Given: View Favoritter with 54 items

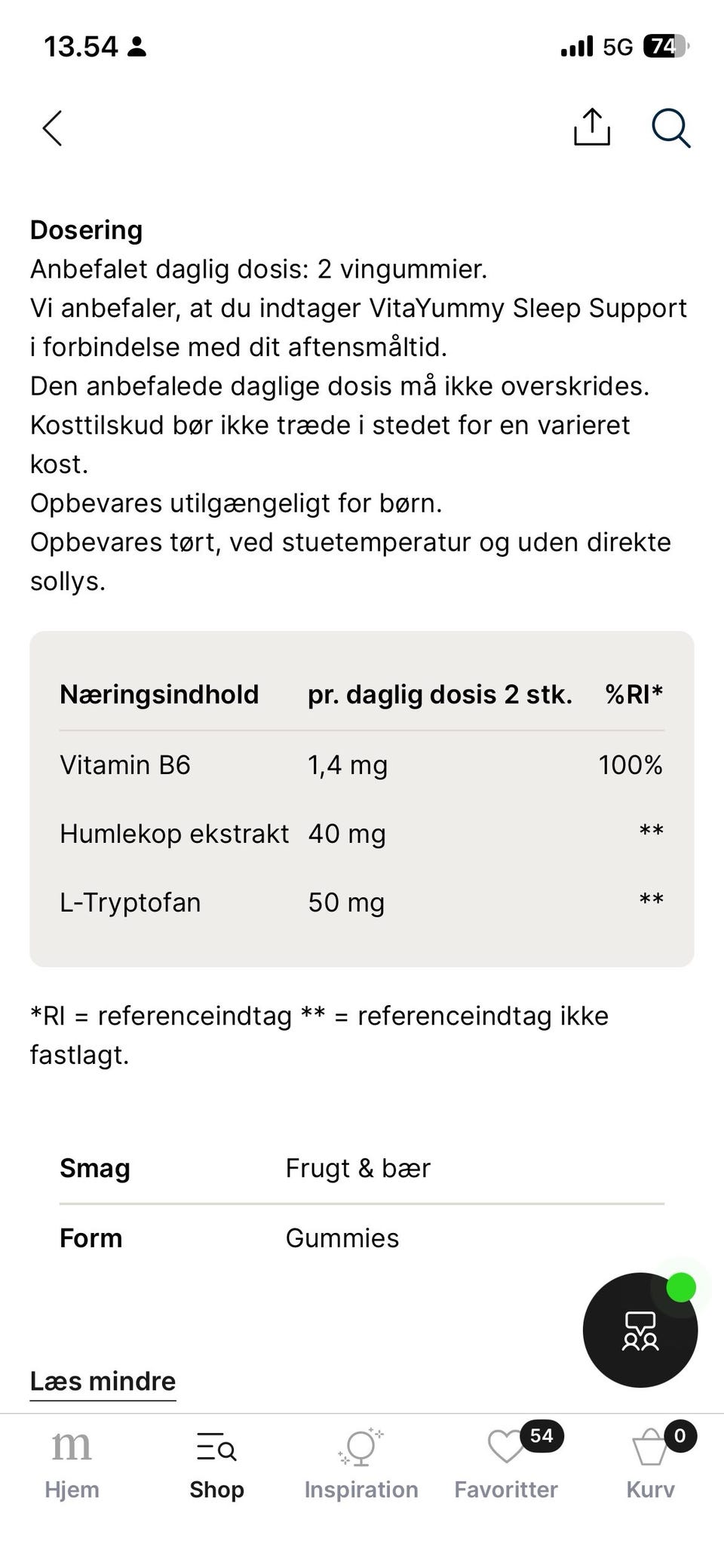Looking at the screenshot, I should pyautogui.click(x=506, y=1465).
